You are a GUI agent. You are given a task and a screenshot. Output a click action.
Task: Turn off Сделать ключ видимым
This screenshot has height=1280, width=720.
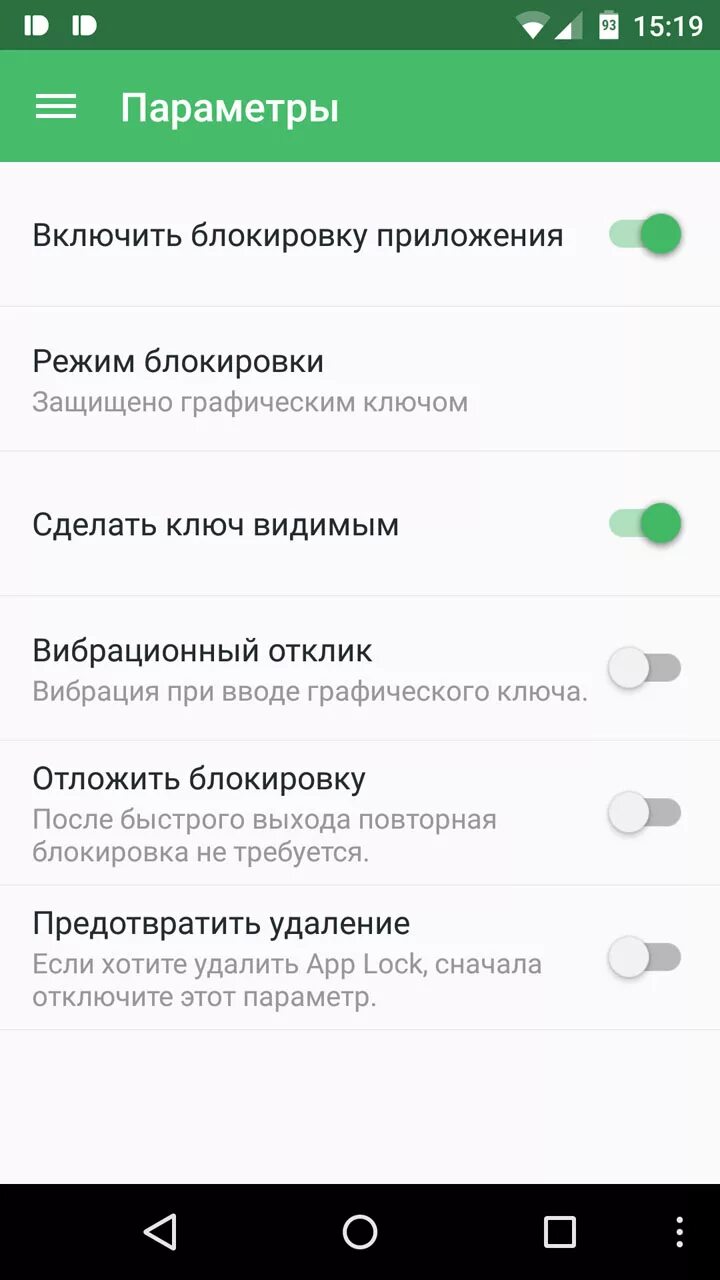(645, 524)
